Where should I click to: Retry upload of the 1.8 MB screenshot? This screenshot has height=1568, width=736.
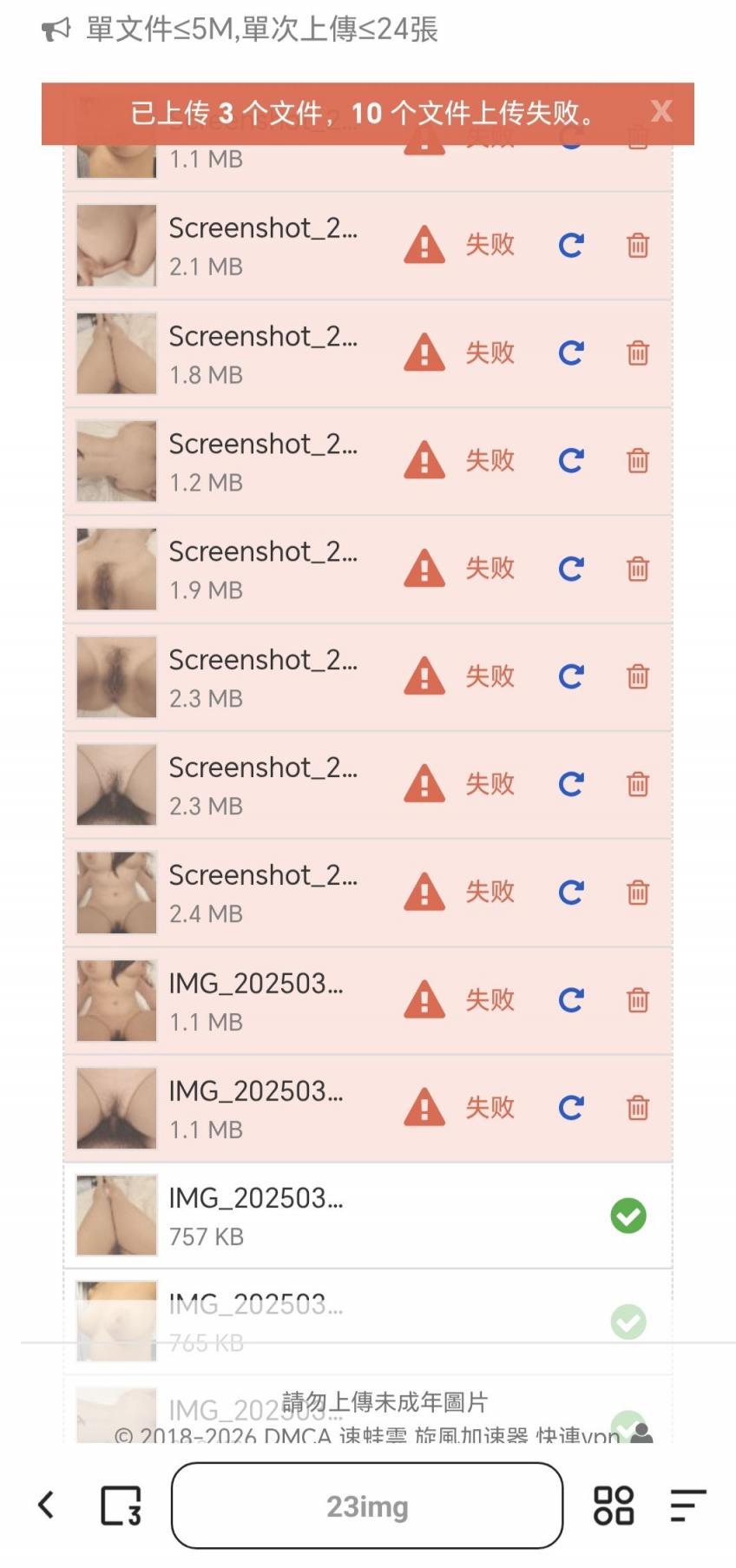(571, 353)
